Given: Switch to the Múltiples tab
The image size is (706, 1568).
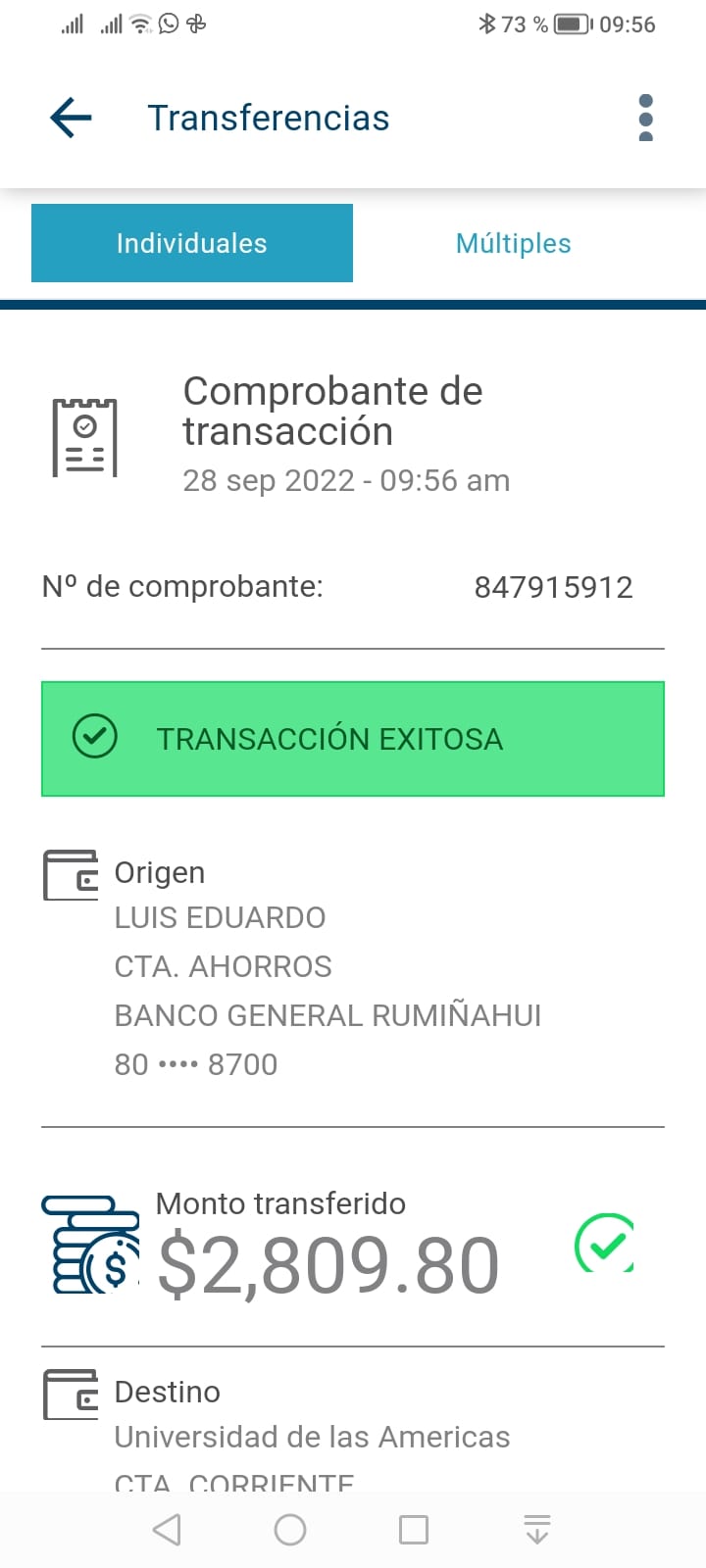Looking at the screenshot, I should tap(513, 243).
